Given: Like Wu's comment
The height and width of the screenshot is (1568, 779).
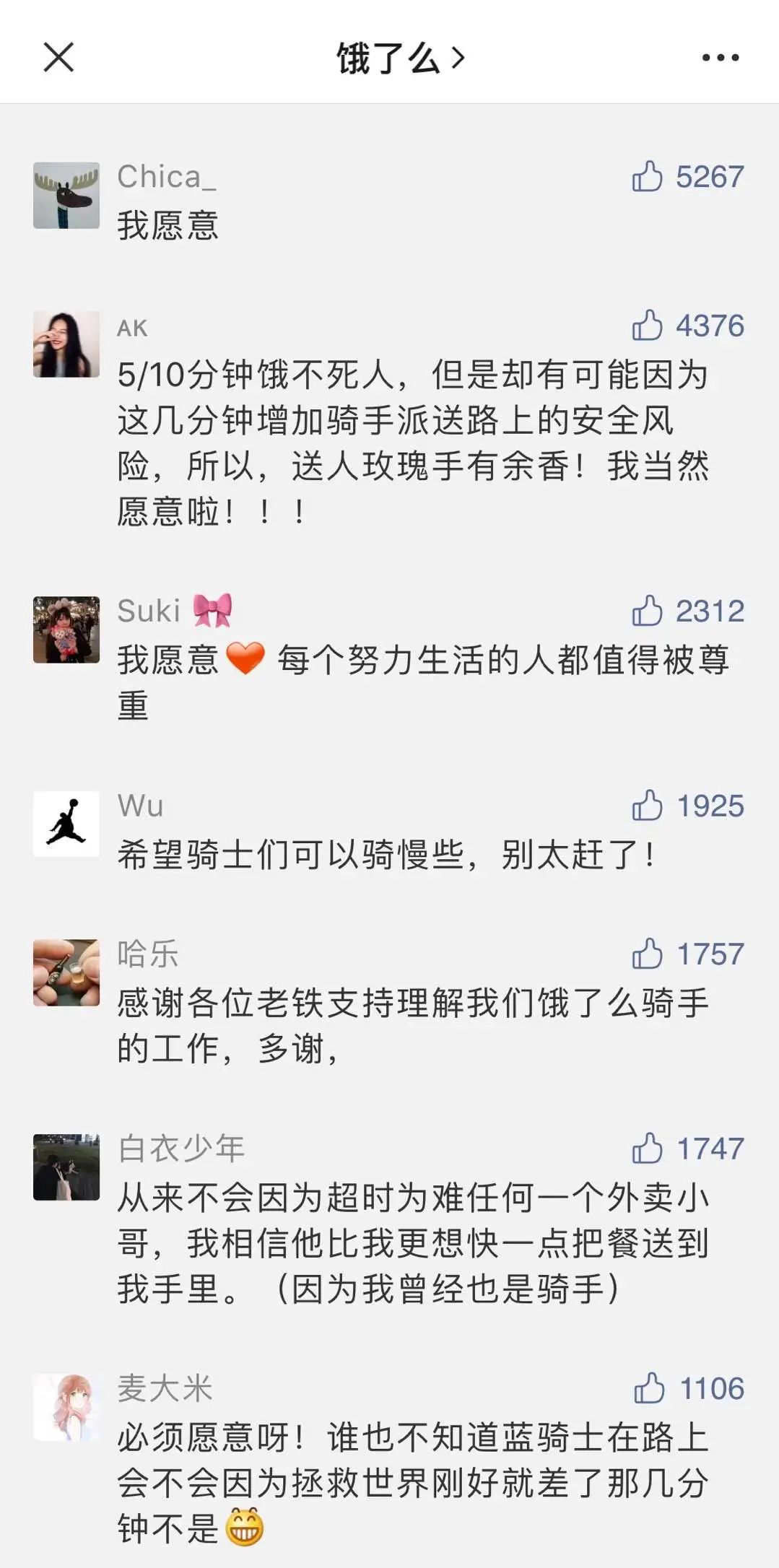Looking at the screenshot, I should (x=647, y=806).
